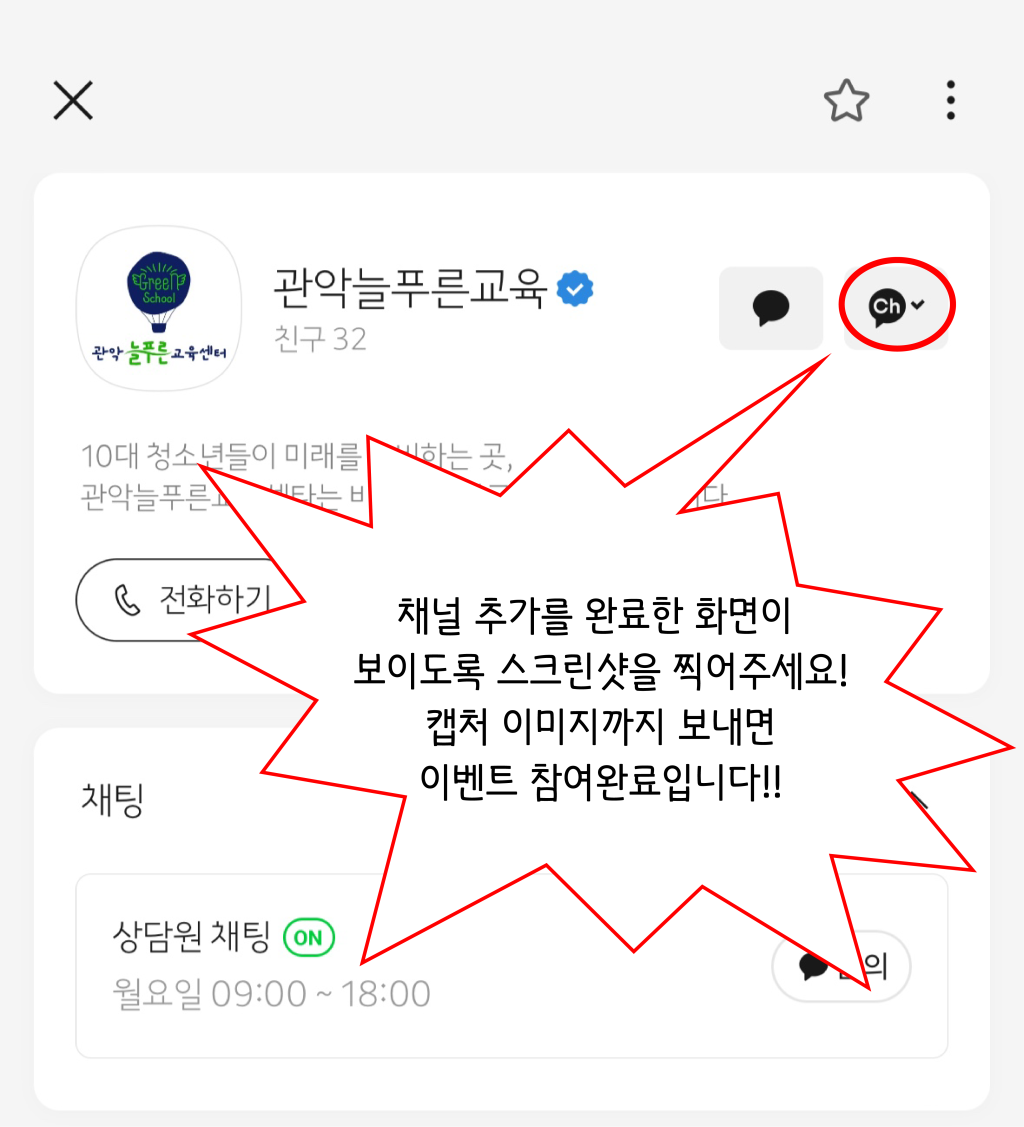Tap 전화하기 to call the channel
The image size is (1024, 1127).
click(x=185, y=599)
